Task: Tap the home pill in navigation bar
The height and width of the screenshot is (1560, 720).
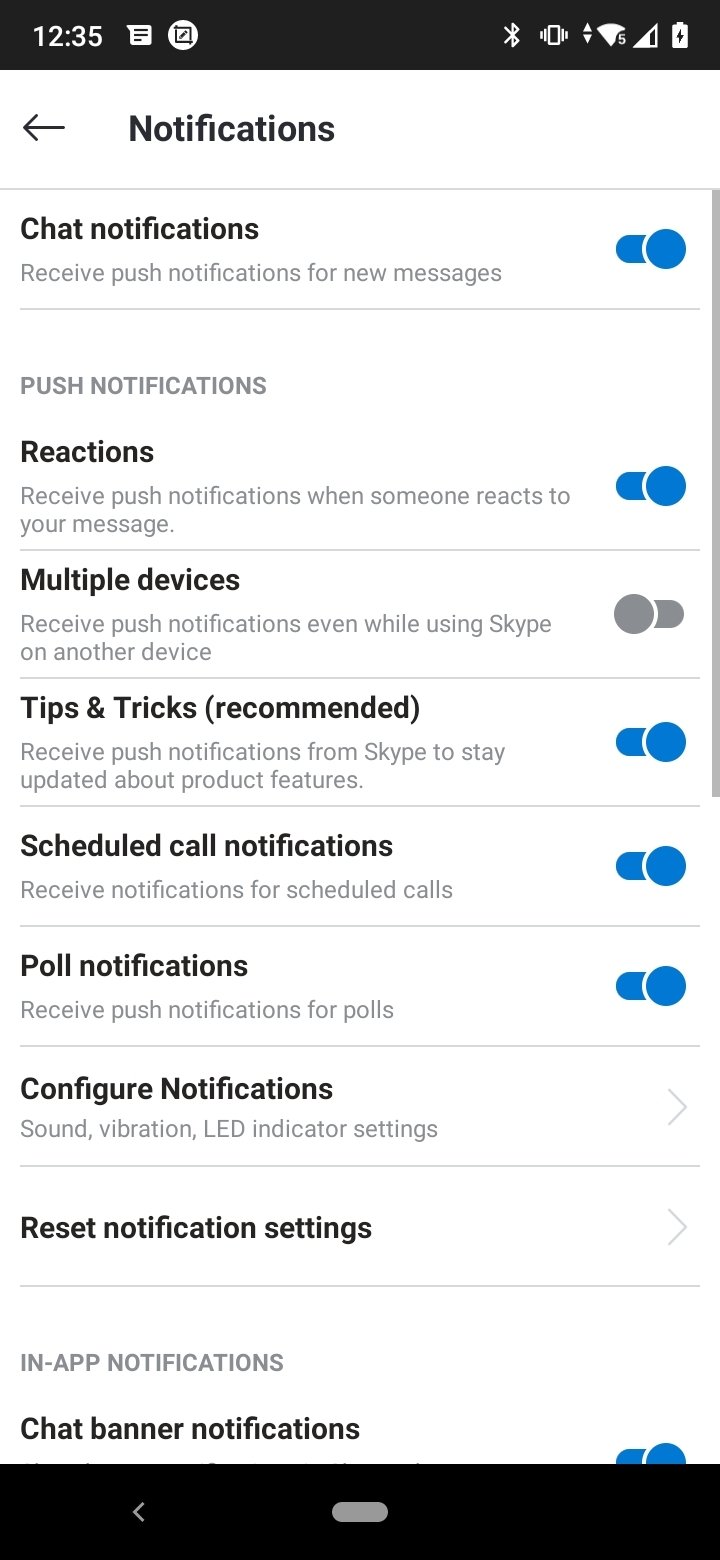Action: (x=360, y=1512)
